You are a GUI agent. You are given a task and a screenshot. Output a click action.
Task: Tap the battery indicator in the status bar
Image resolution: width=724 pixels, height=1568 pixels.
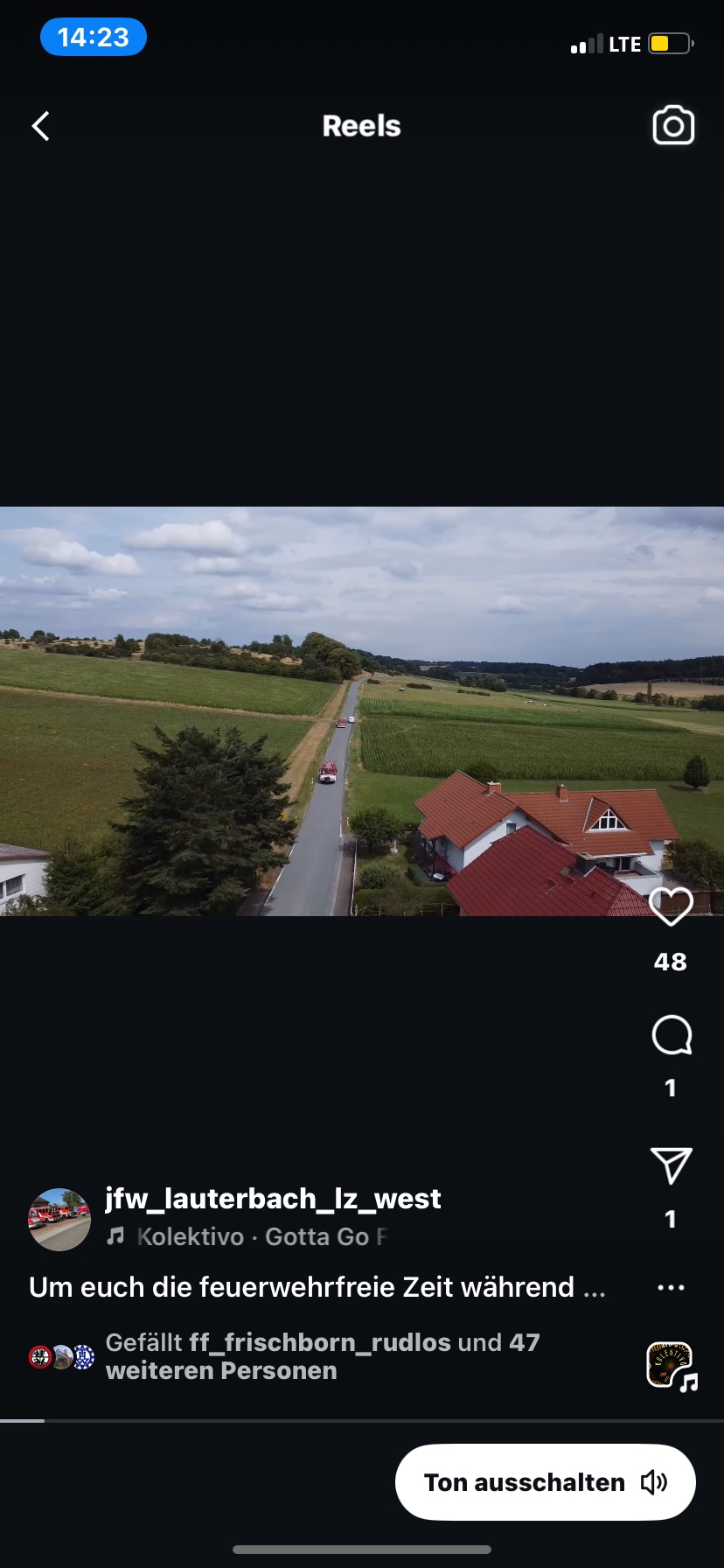coord(668,43)
